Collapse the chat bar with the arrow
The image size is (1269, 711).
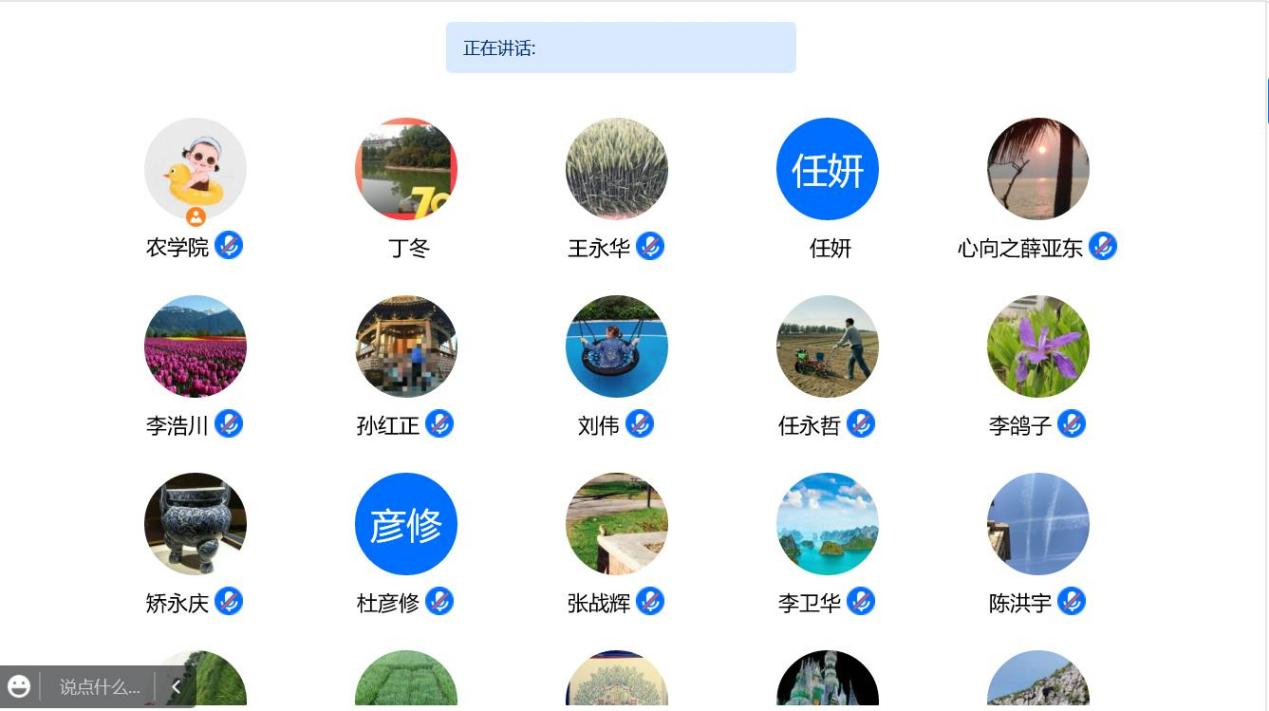point(176,687)
